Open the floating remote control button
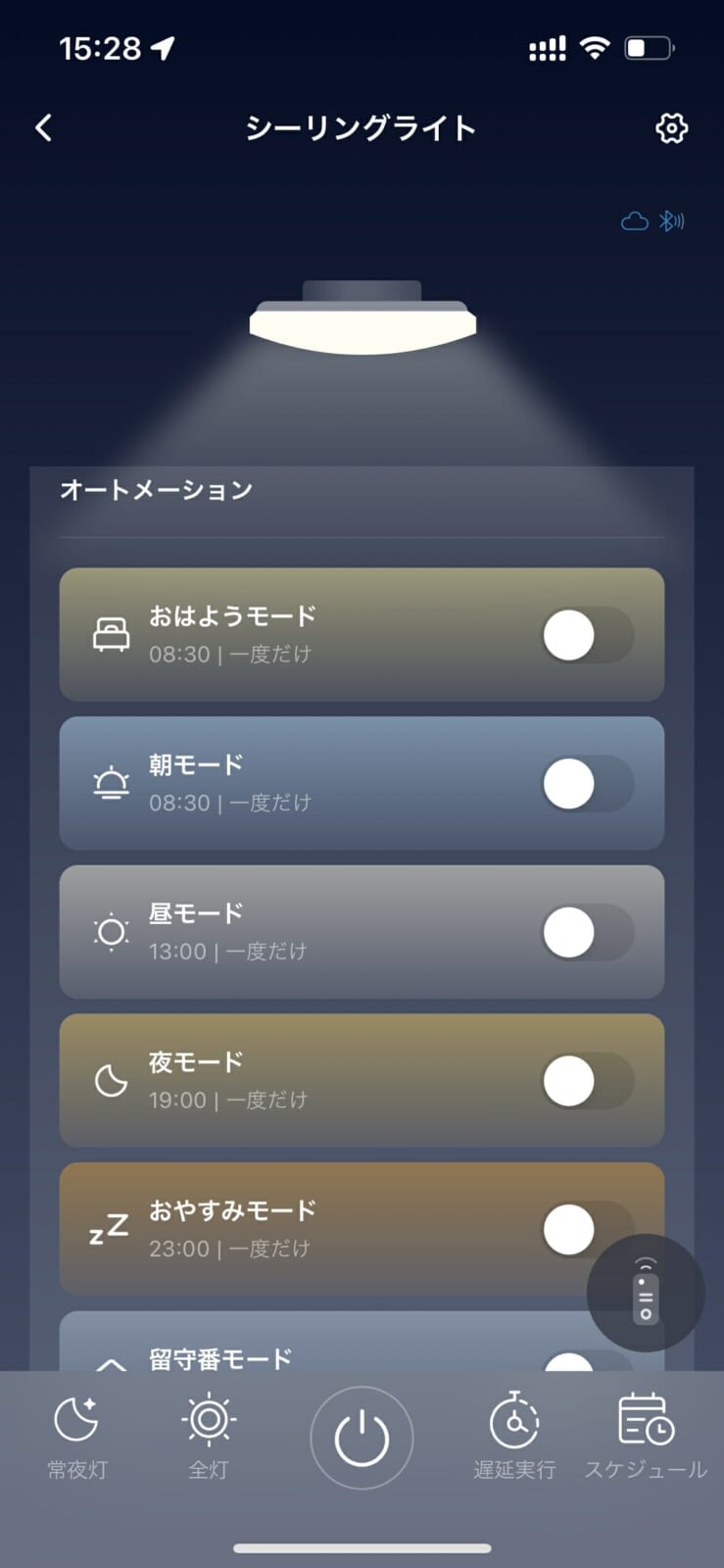724x1568 pixels. point(645,1294)
